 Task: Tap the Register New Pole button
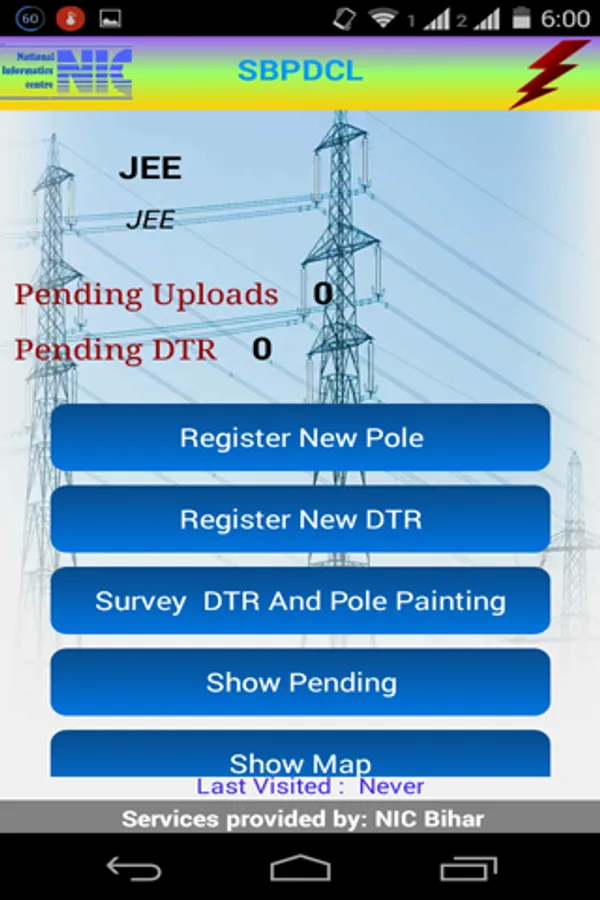[x=300, y=438]
